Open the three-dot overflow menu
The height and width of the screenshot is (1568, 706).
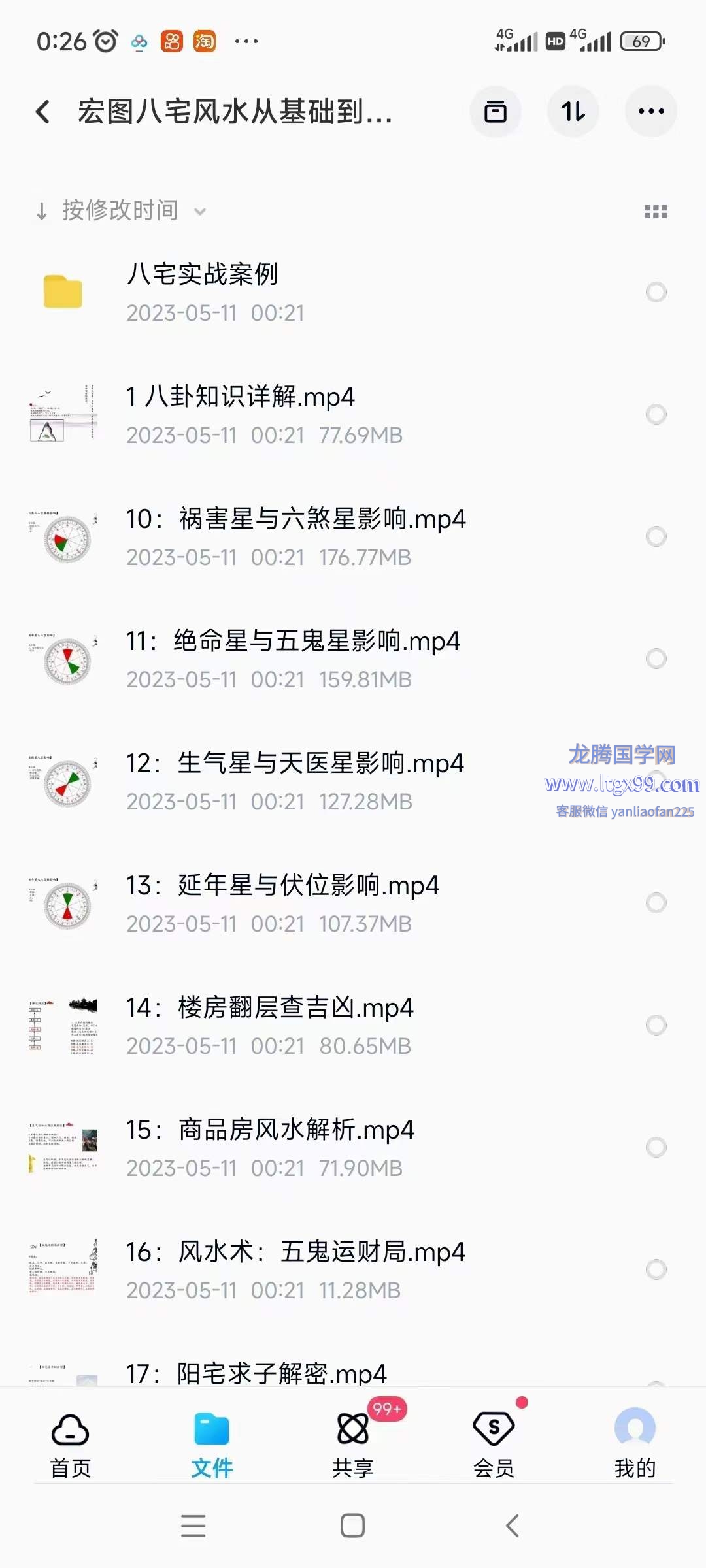(650, 112)
